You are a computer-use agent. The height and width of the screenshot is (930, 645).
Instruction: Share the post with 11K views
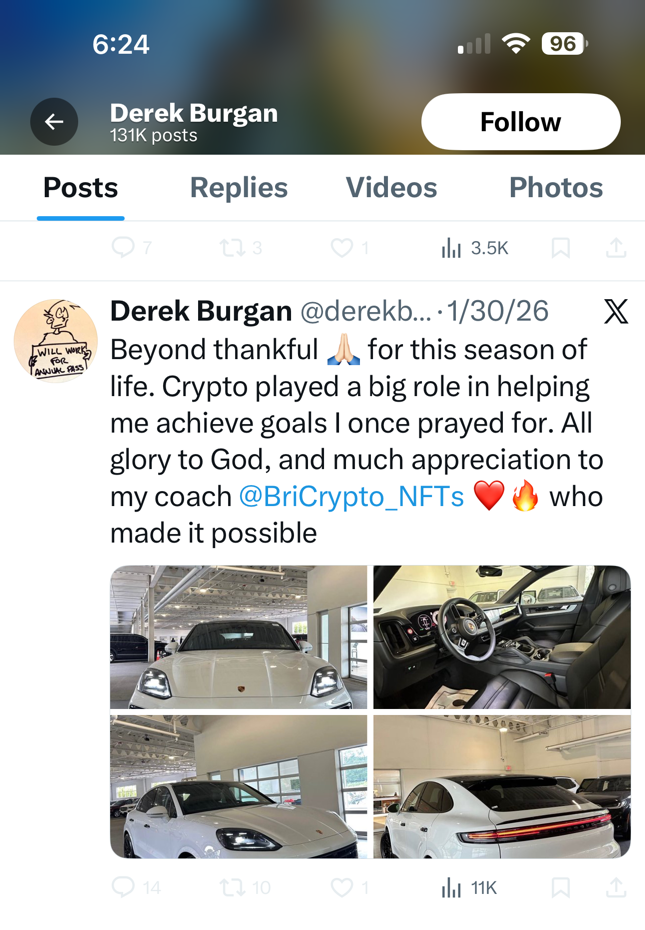tap(616, 887)
